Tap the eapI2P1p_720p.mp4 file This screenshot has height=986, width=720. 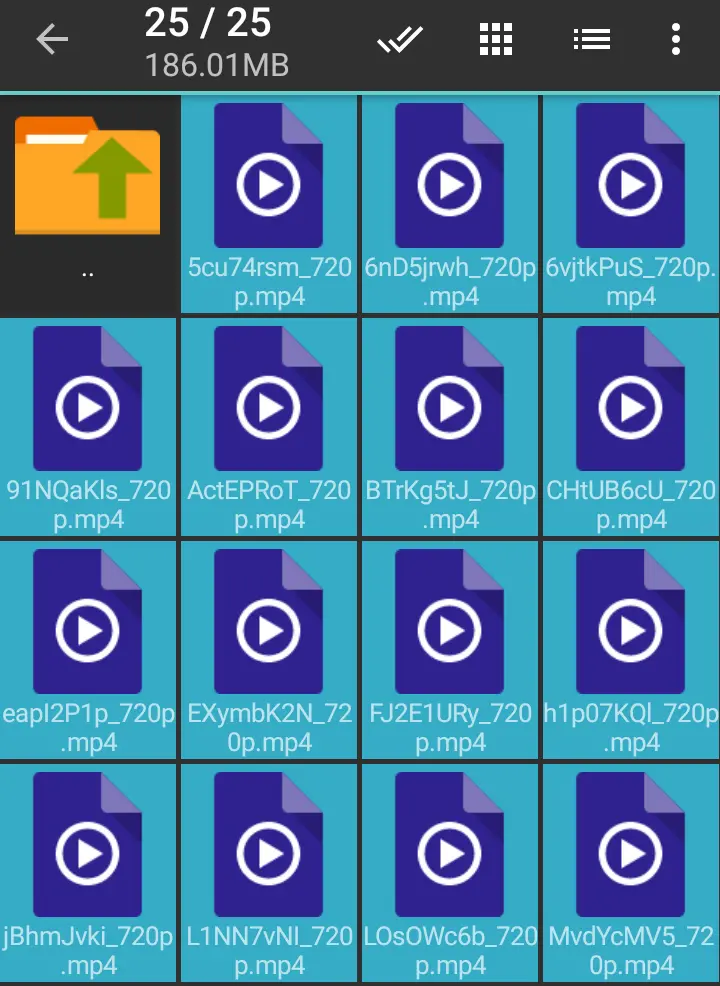[x=88, y=650]
